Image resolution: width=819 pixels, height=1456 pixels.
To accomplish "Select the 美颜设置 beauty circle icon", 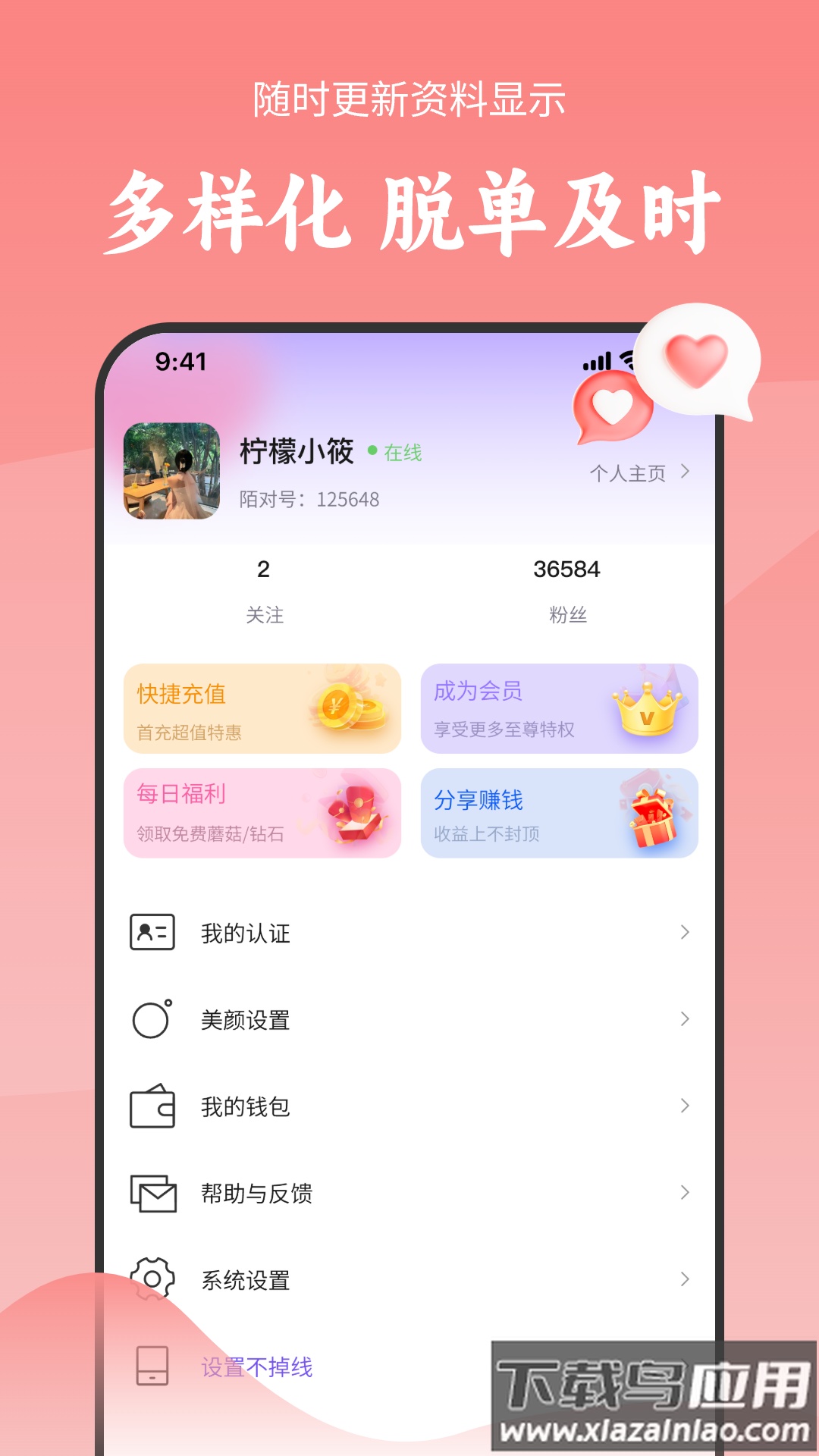I will pyautogui.click(x=152, y=1020).
